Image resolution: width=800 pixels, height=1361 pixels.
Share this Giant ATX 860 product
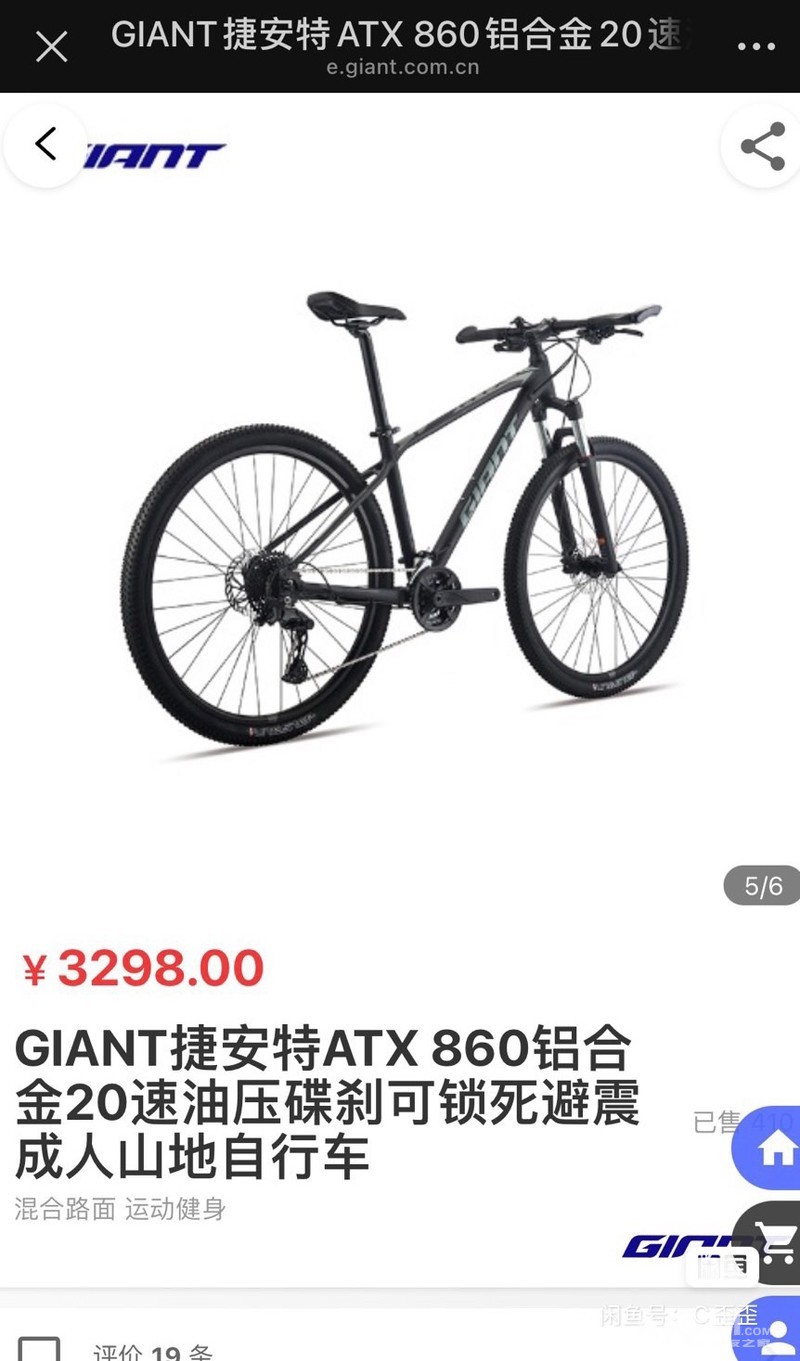tap(762, 147)
